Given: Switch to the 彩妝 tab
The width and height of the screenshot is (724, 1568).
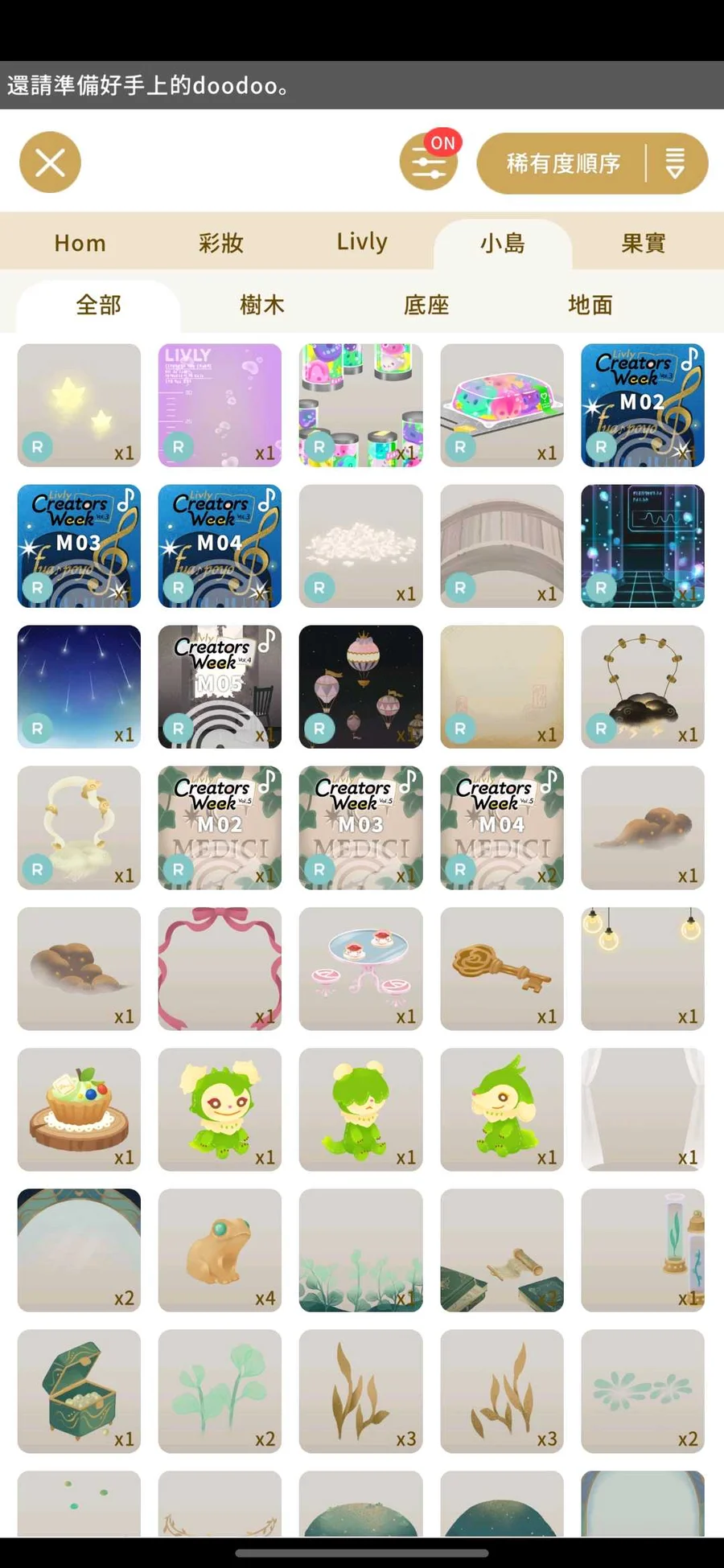Looking at the screenshot, I should pos(220,242).
